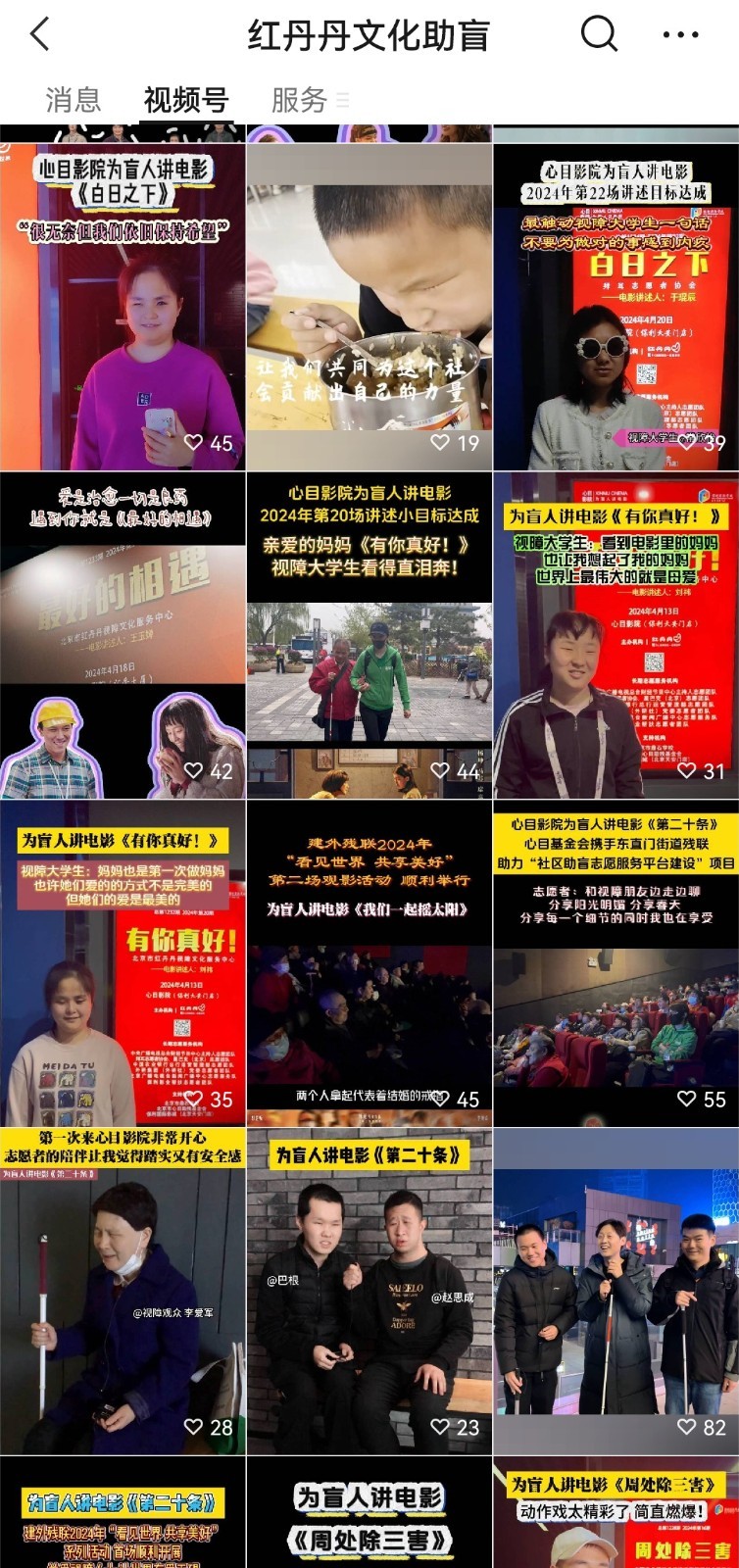This screenshot has height=1568, width=739.
Task: Open the 妈妈也是第一次做妈妈 video with 35 likes
Action: tap(123, 965)
